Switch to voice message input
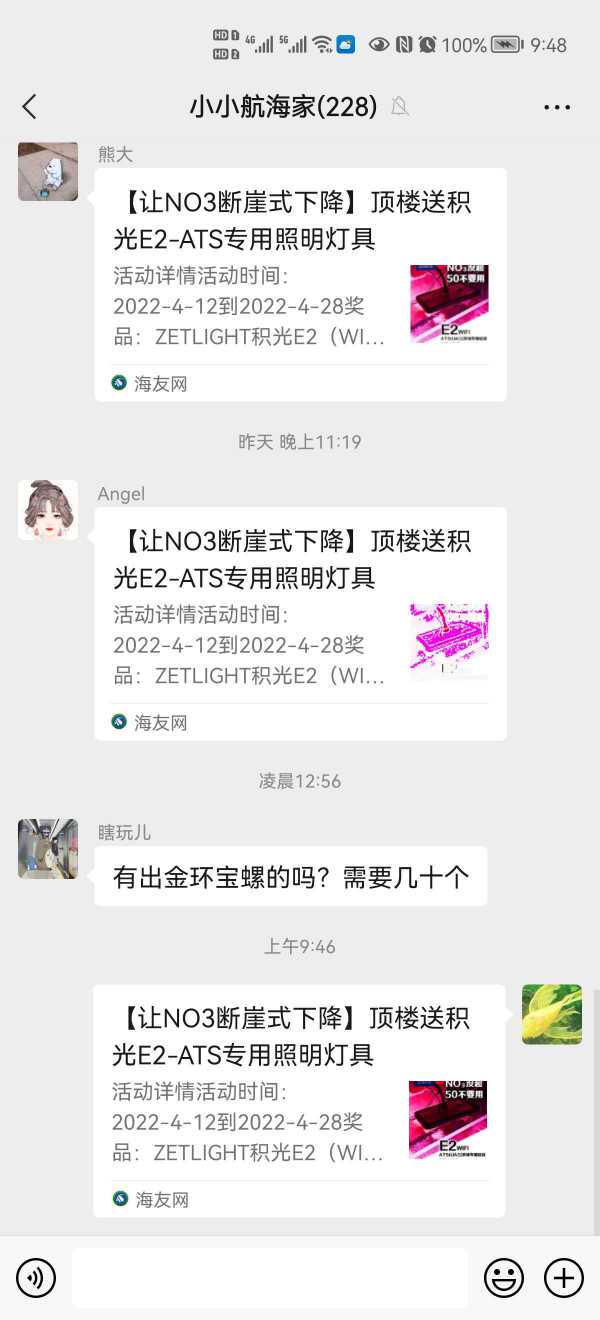The width and height of the screenshot is (600, 1320). tap(36, 1277)
